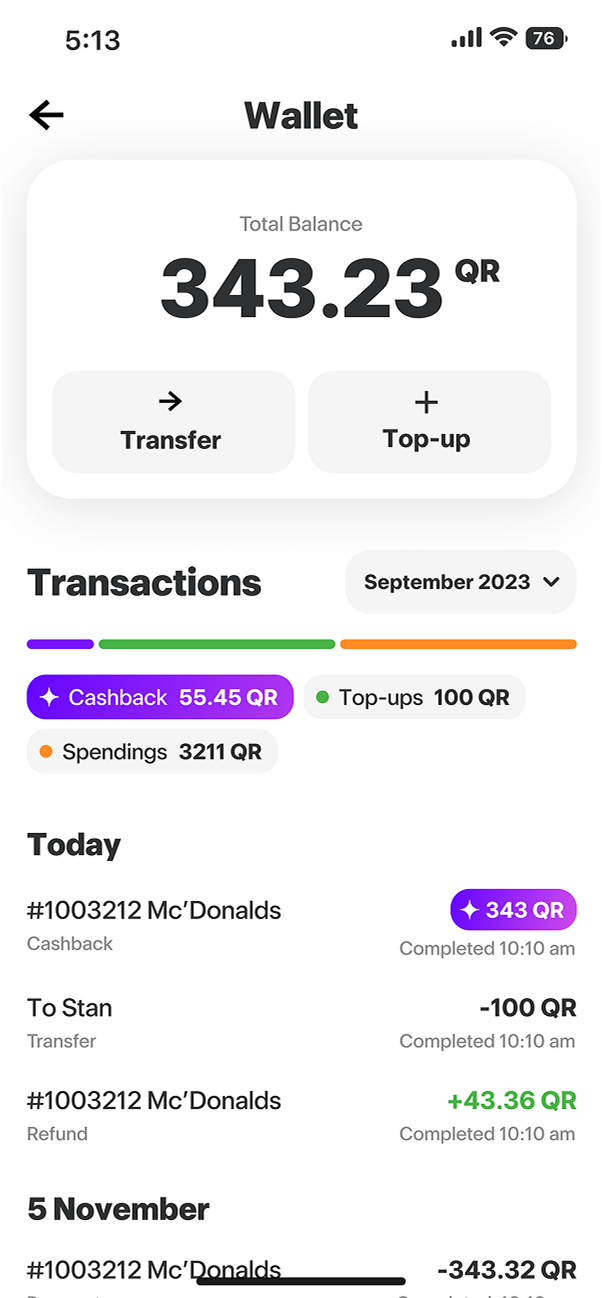Viewport: 602px width, 1298px height.
Task: Select the Top-ups 100 QR chip
Action: click(x=414, y=697)
